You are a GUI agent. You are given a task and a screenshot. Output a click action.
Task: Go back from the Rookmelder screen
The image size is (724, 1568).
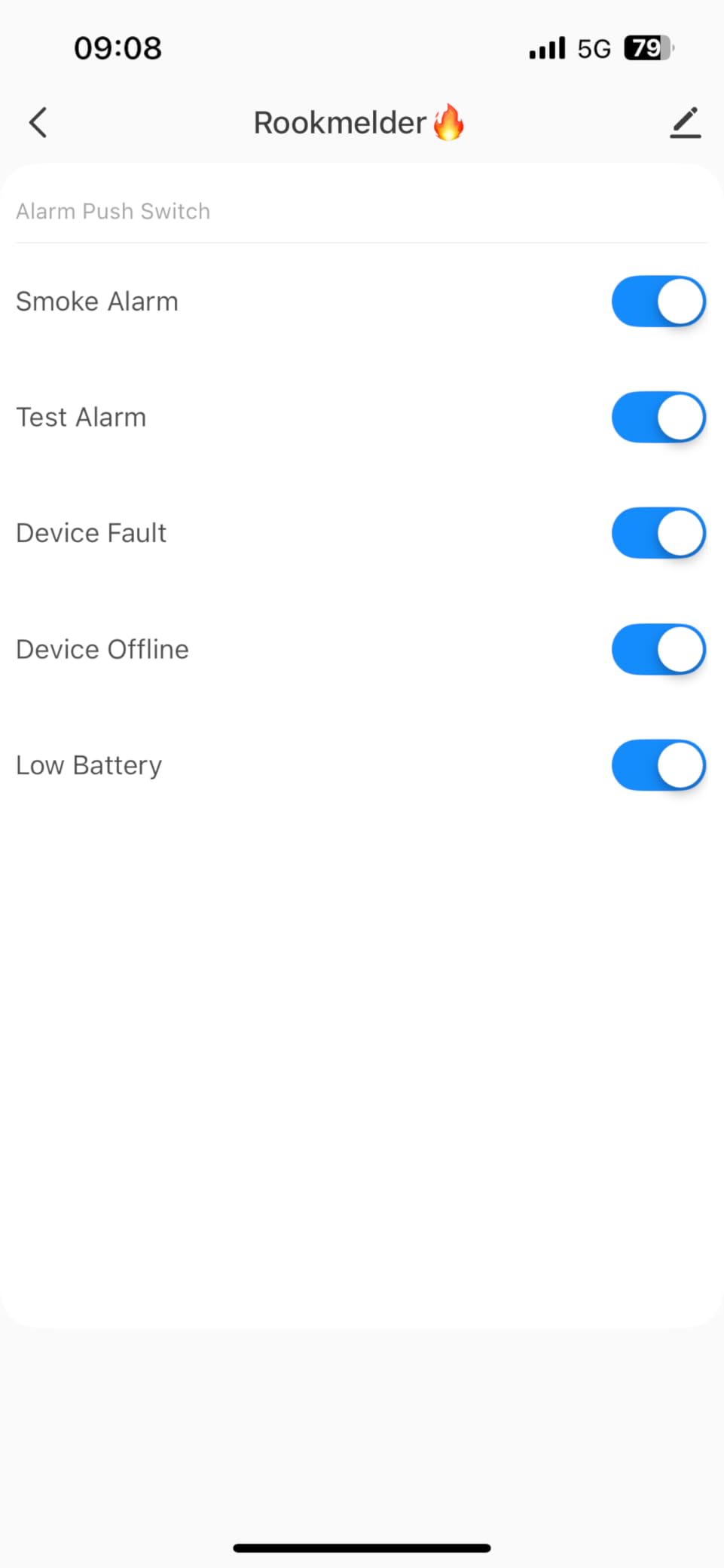(38, 123)
